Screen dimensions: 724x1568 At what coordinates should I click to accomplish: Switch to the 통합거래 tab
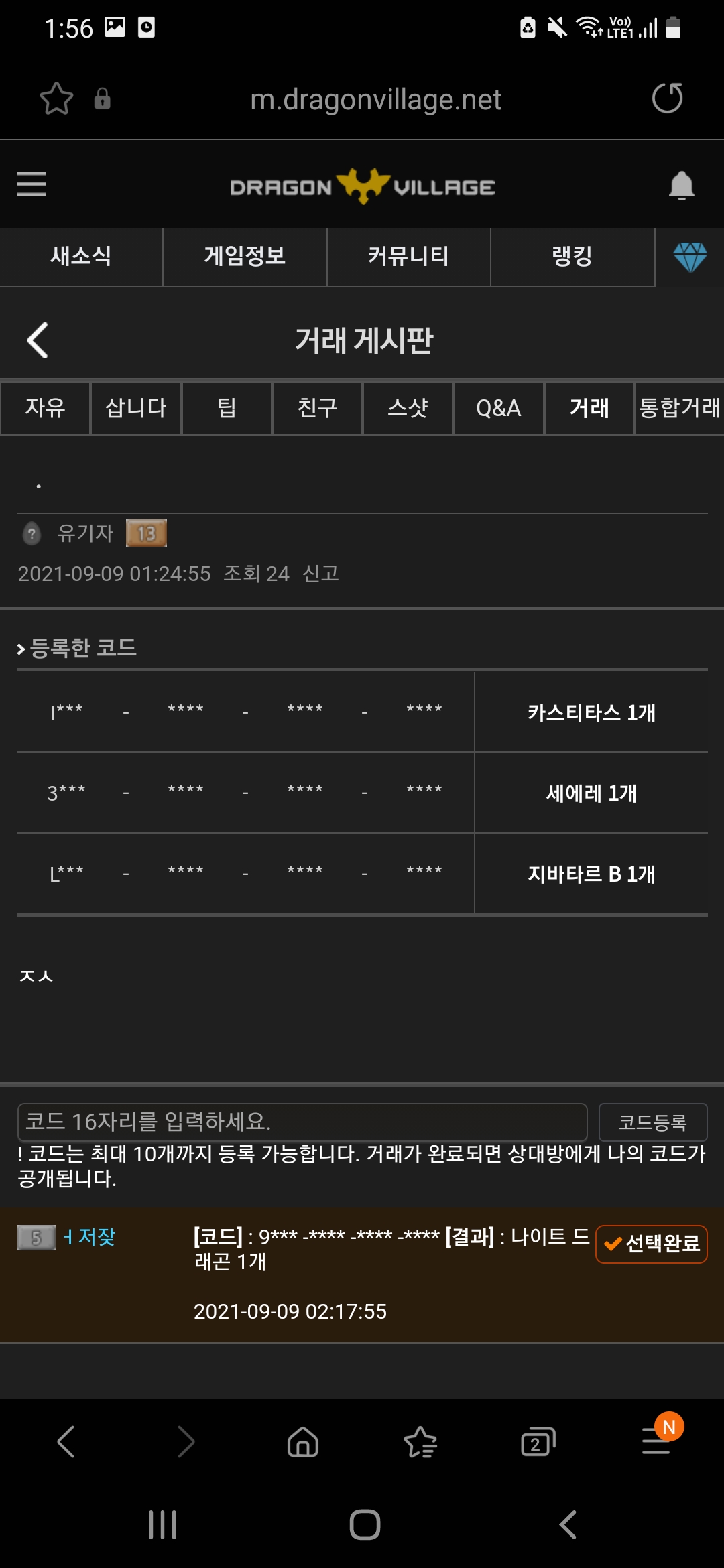679,408
